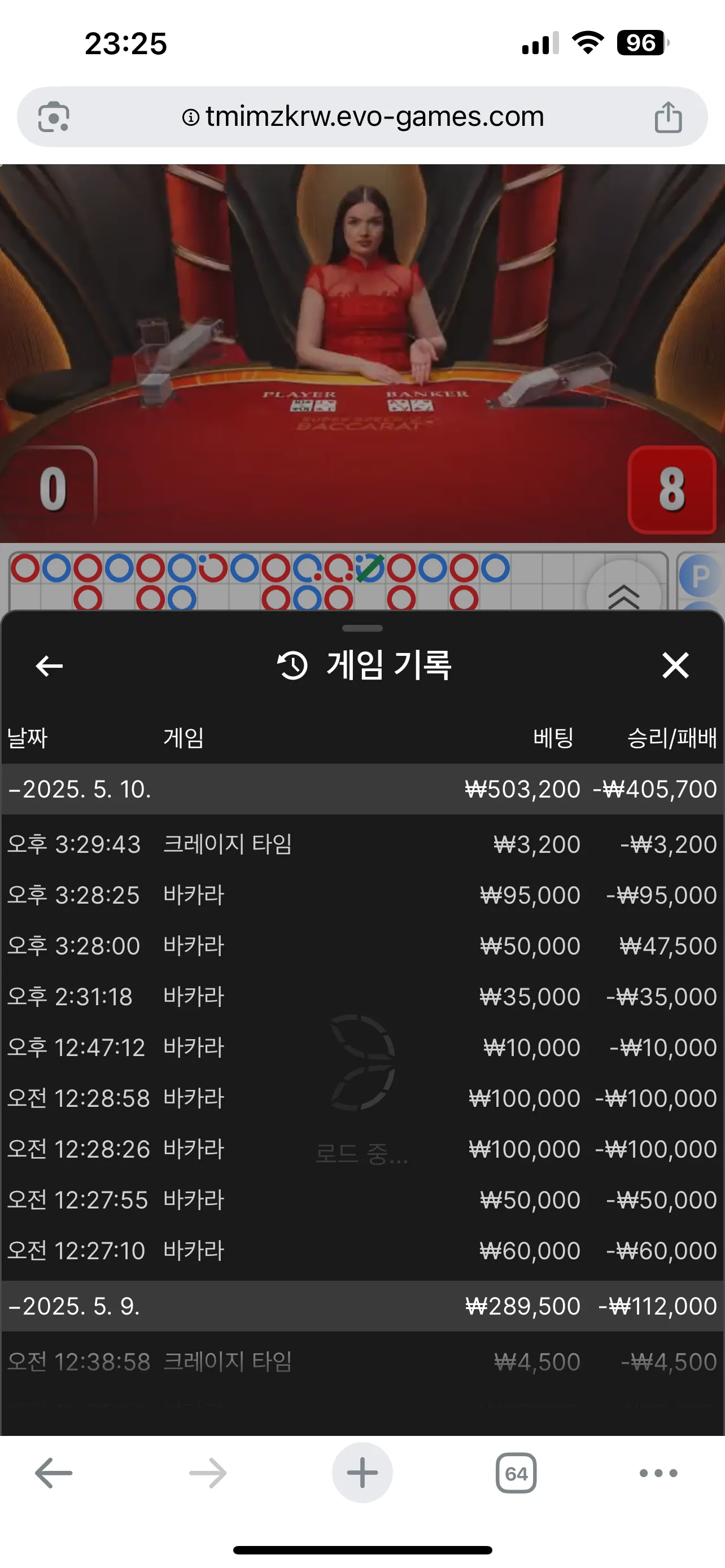Open the tab switcher showing 64
Screen dimensions: 725x1568
[x=516, y=1473]
